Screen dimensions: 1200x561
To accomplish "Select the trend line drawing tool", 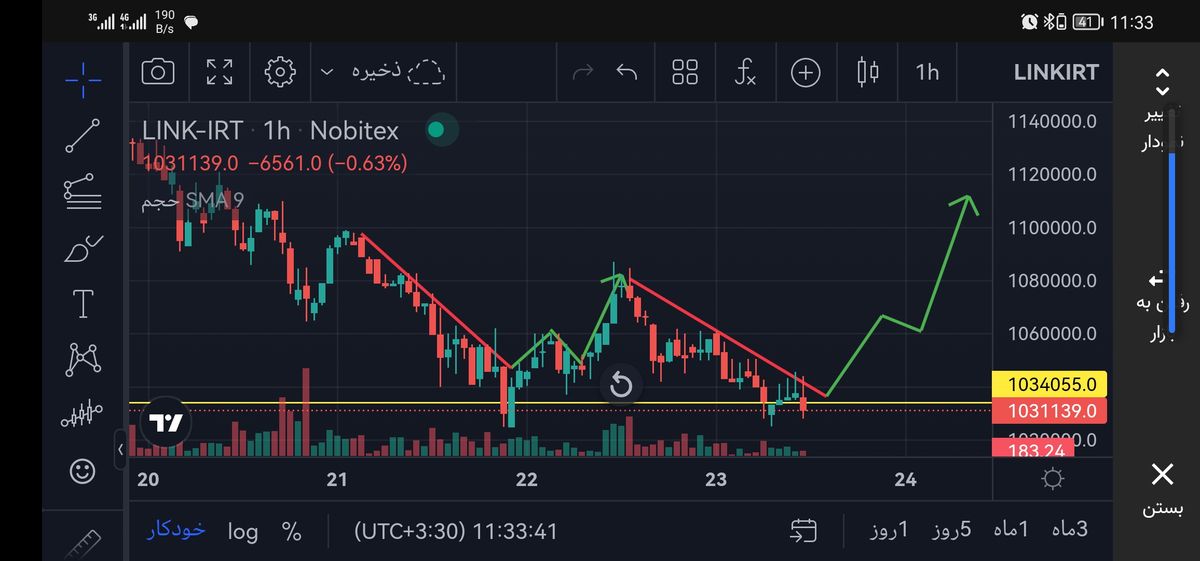I will (83, 135).
